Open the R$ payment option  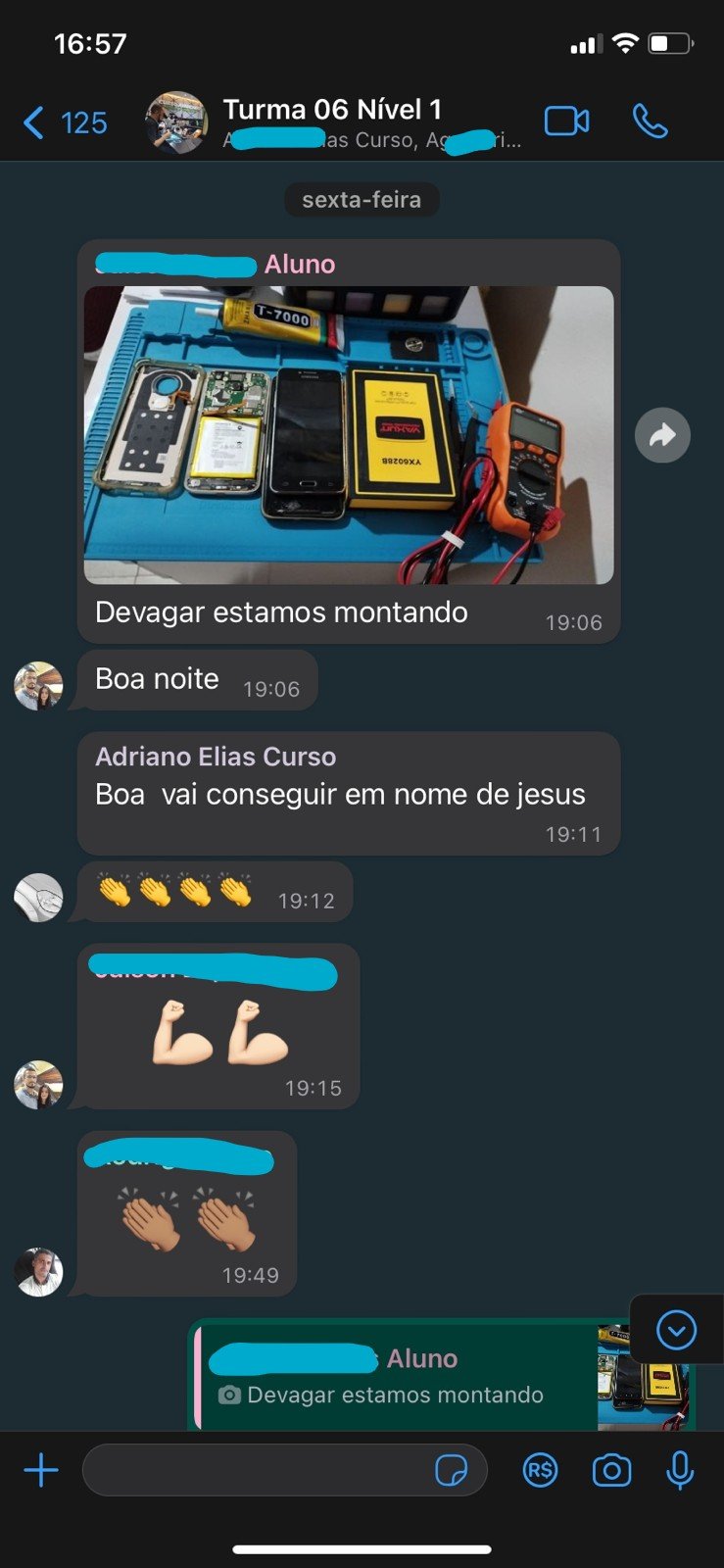[x=540, y=1470]
